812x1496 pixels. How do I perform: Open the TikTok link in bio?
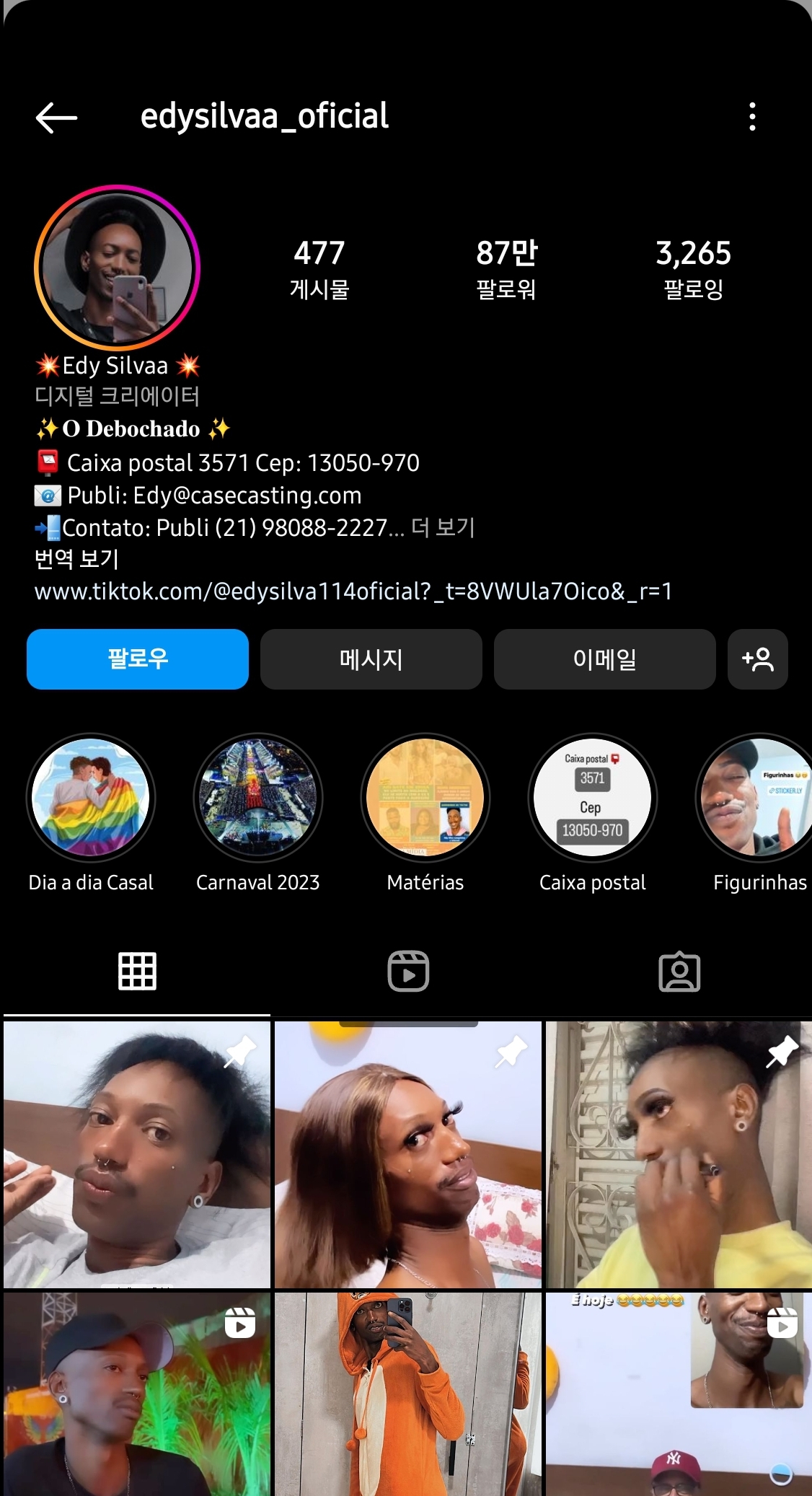point(353,591)
